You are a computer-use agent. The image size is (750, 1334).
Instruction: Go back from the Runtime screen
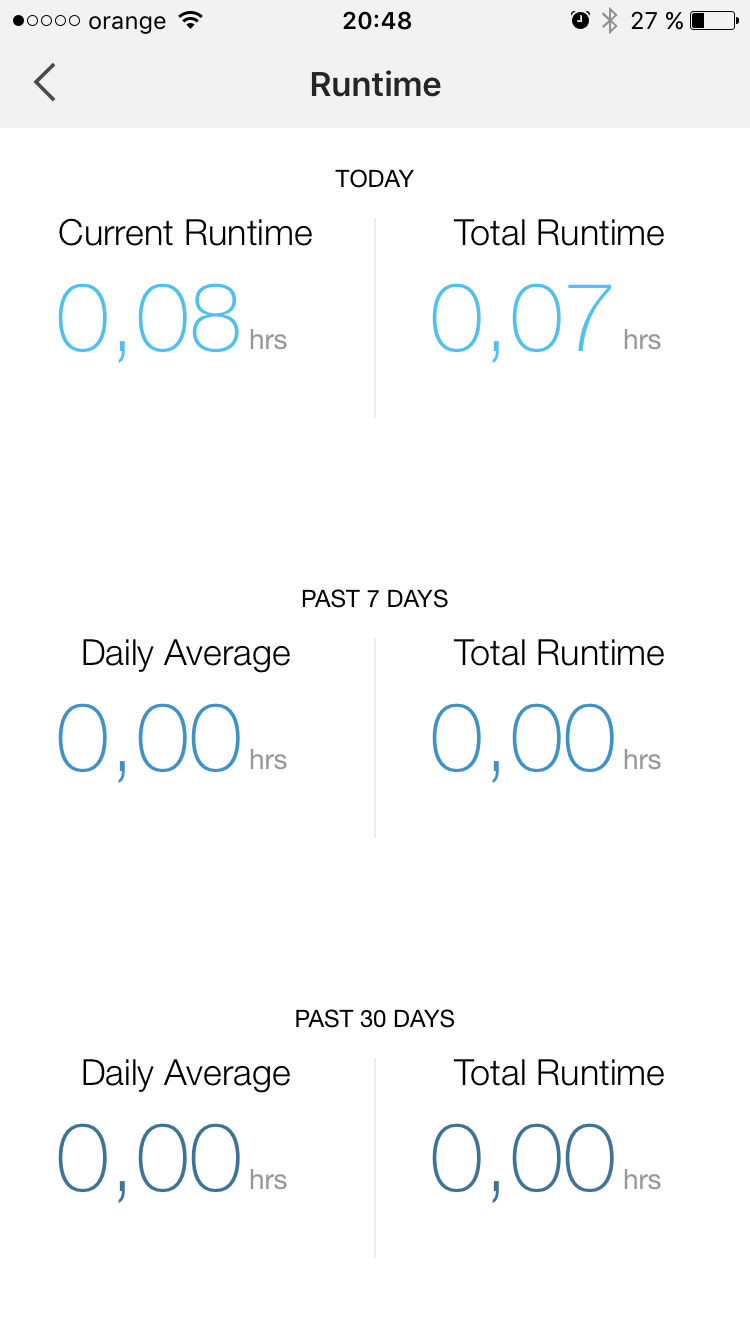click(45, 83)
